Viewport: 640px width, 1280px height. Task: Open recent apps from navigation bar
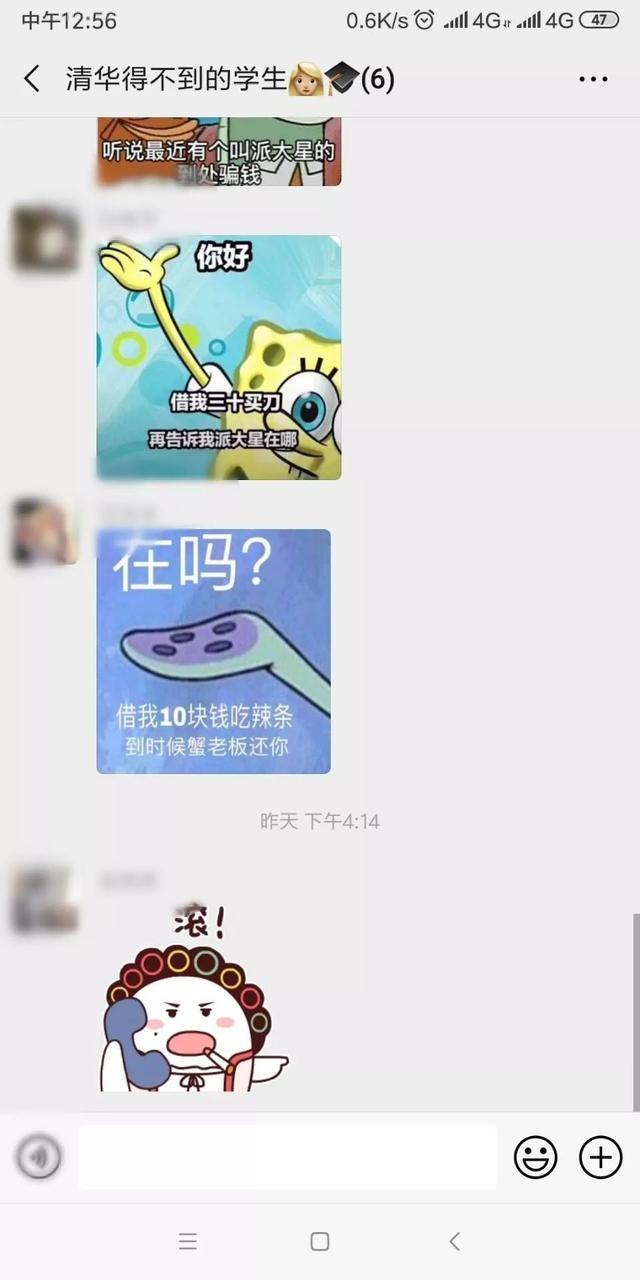188,1241
